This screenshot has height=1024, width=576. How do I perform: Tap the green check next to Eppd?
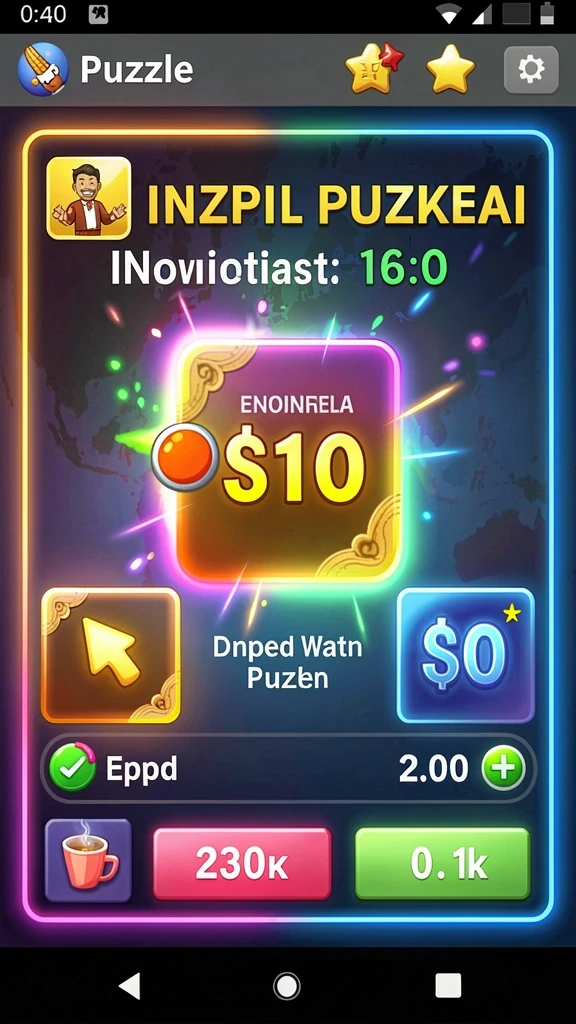pyautogui.click(x=72, y=768)
